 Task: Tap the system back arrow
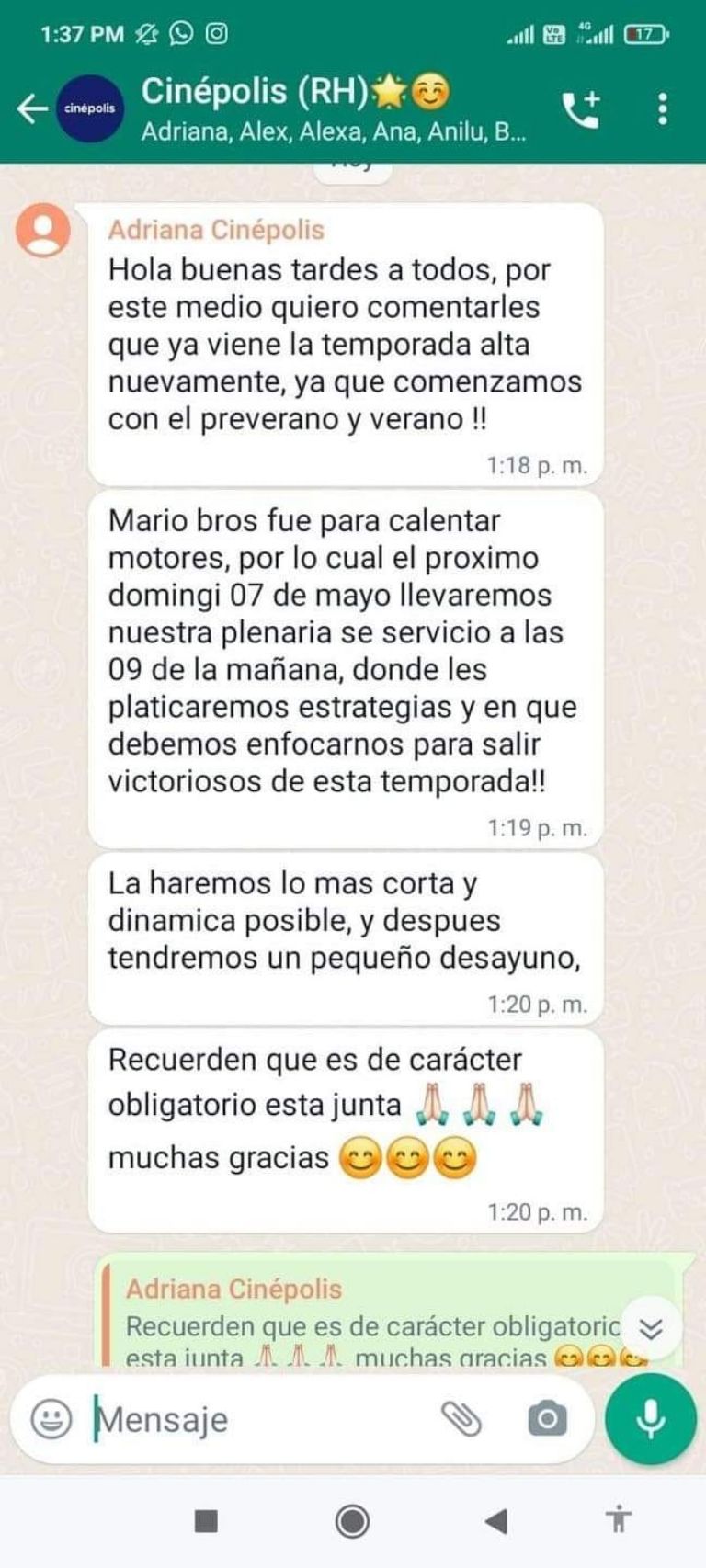pyautogui.click(x=496, y=1521)
